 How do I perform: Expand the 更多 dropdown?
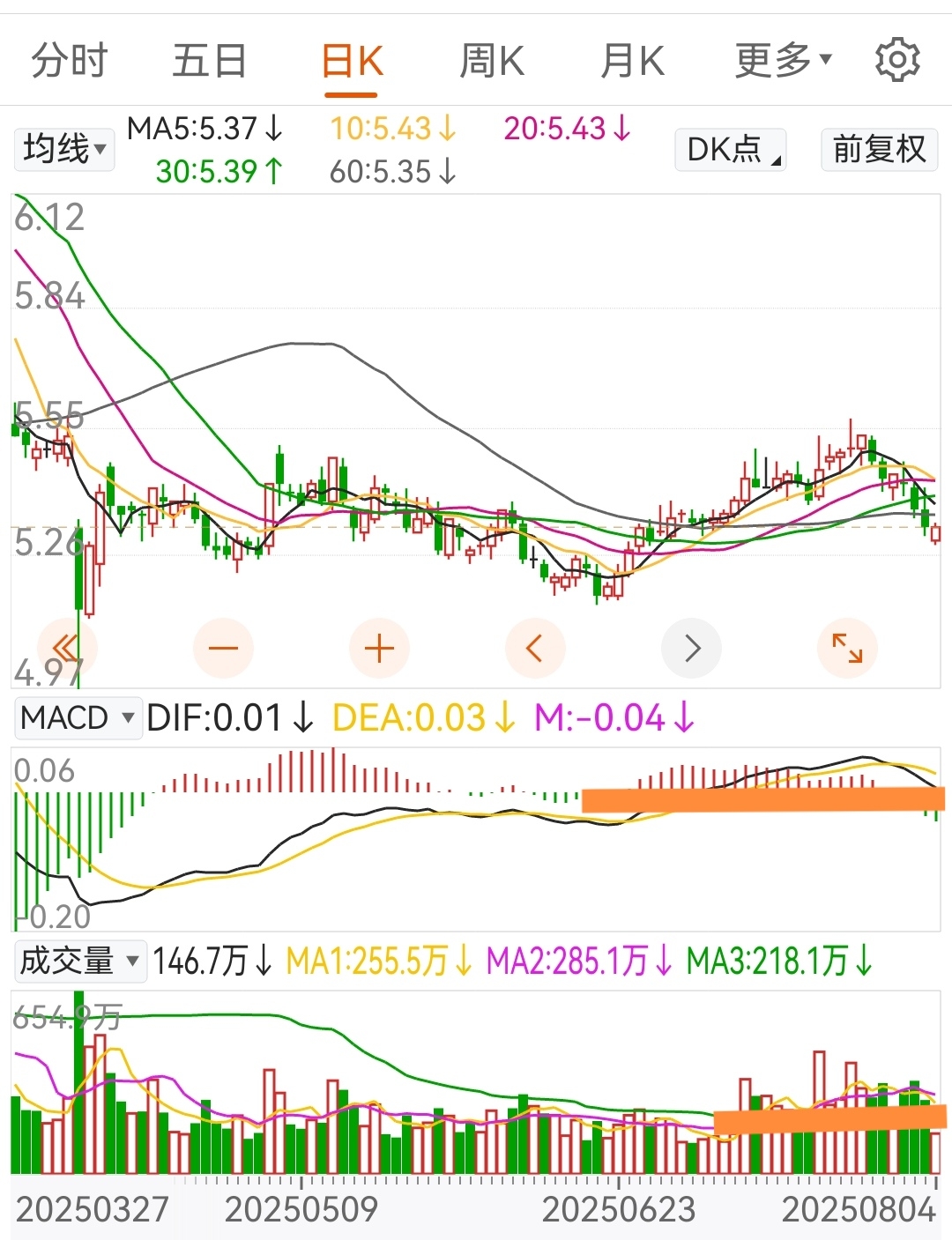[x=783, y=61]
